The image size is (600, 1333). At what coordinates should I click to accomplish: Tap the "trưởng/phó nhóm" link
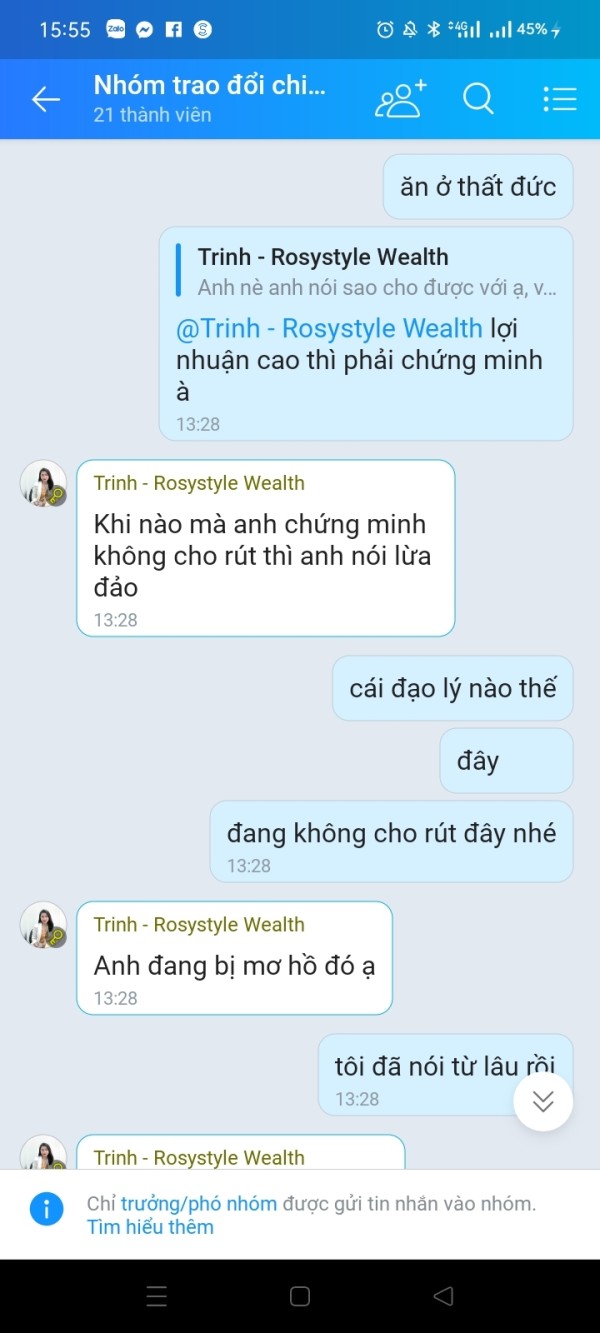199,1203
